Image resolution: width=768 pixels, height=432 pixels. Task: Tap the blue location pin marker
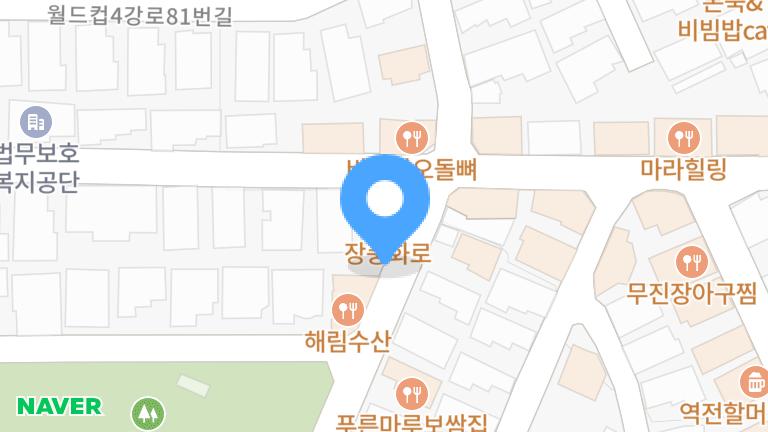pyautogui.click(x=385, y=203)
